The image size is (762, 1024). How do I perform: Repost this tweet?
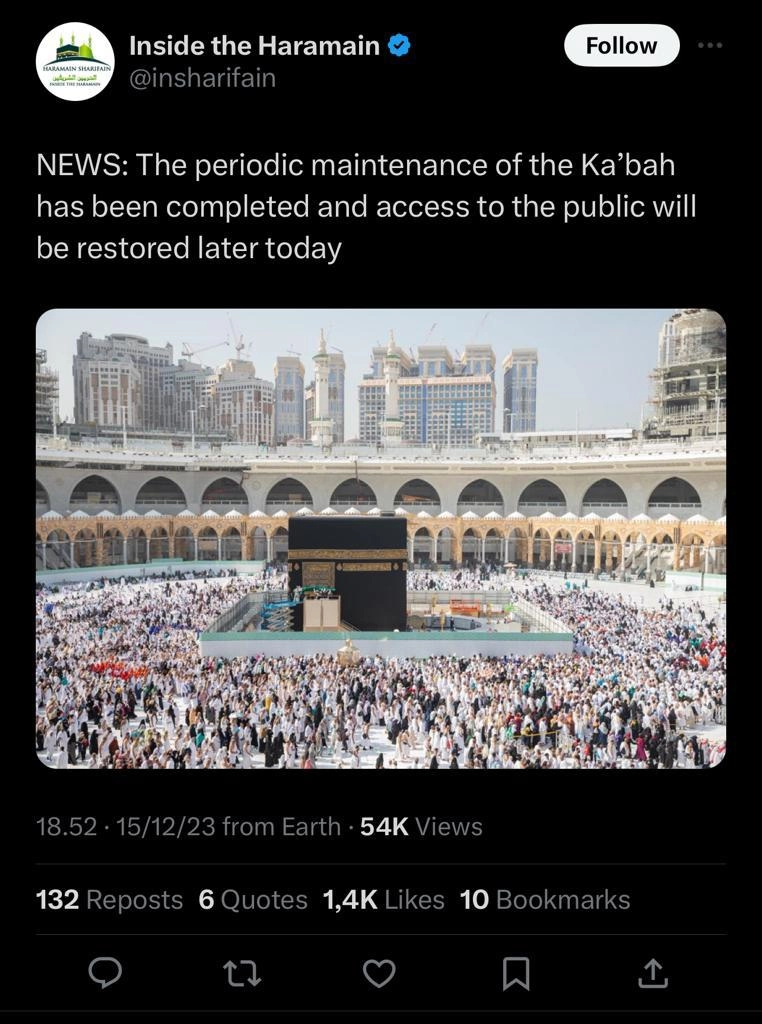pos(242,972)
